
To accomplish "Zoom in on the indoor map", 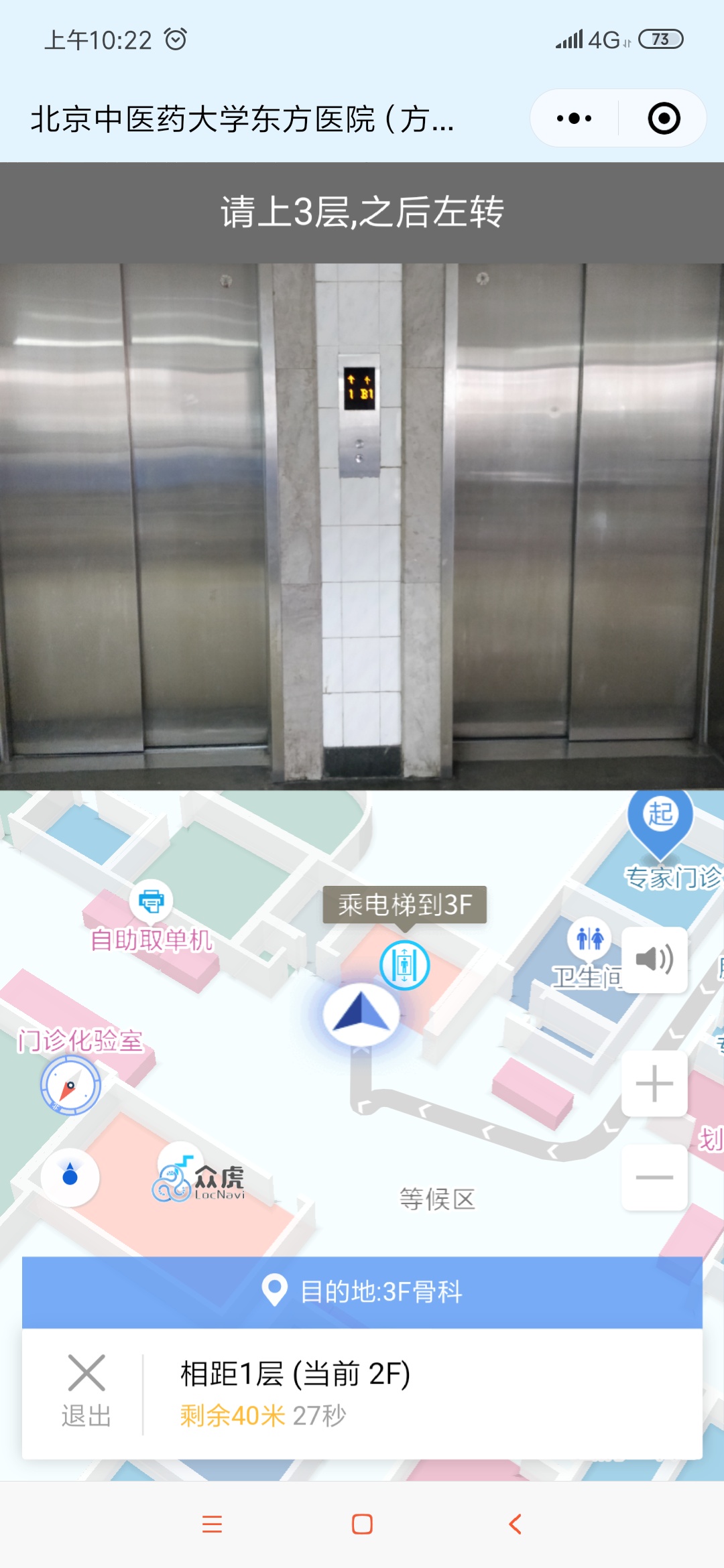I will (654, 1084).
